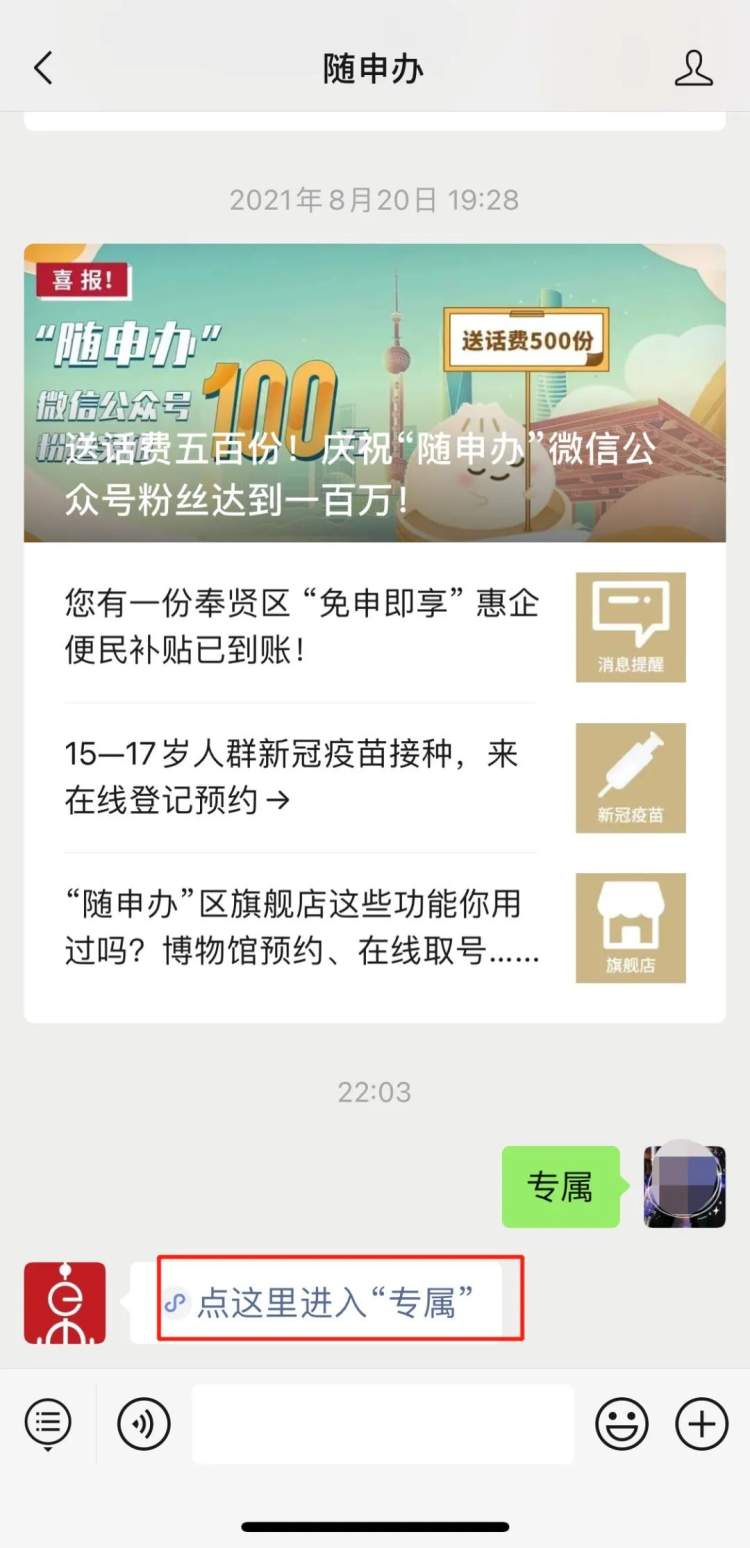Open the 随申办 red avatar
750x1548 pixels.
click(x=64, y=1303)
